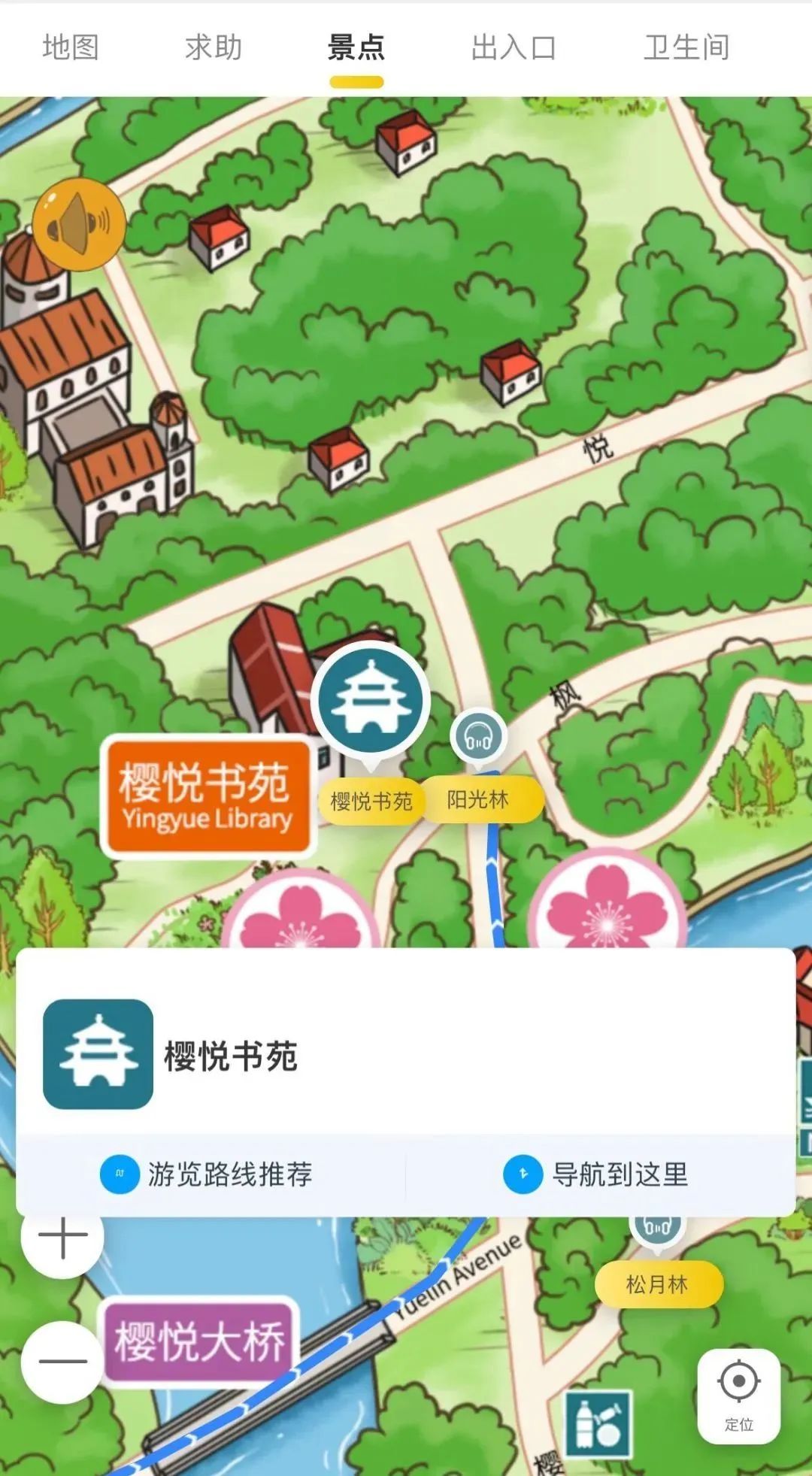812x1476 pixels.
Task: Switch to the 卫生间 tab
Action: click(686, 47)
